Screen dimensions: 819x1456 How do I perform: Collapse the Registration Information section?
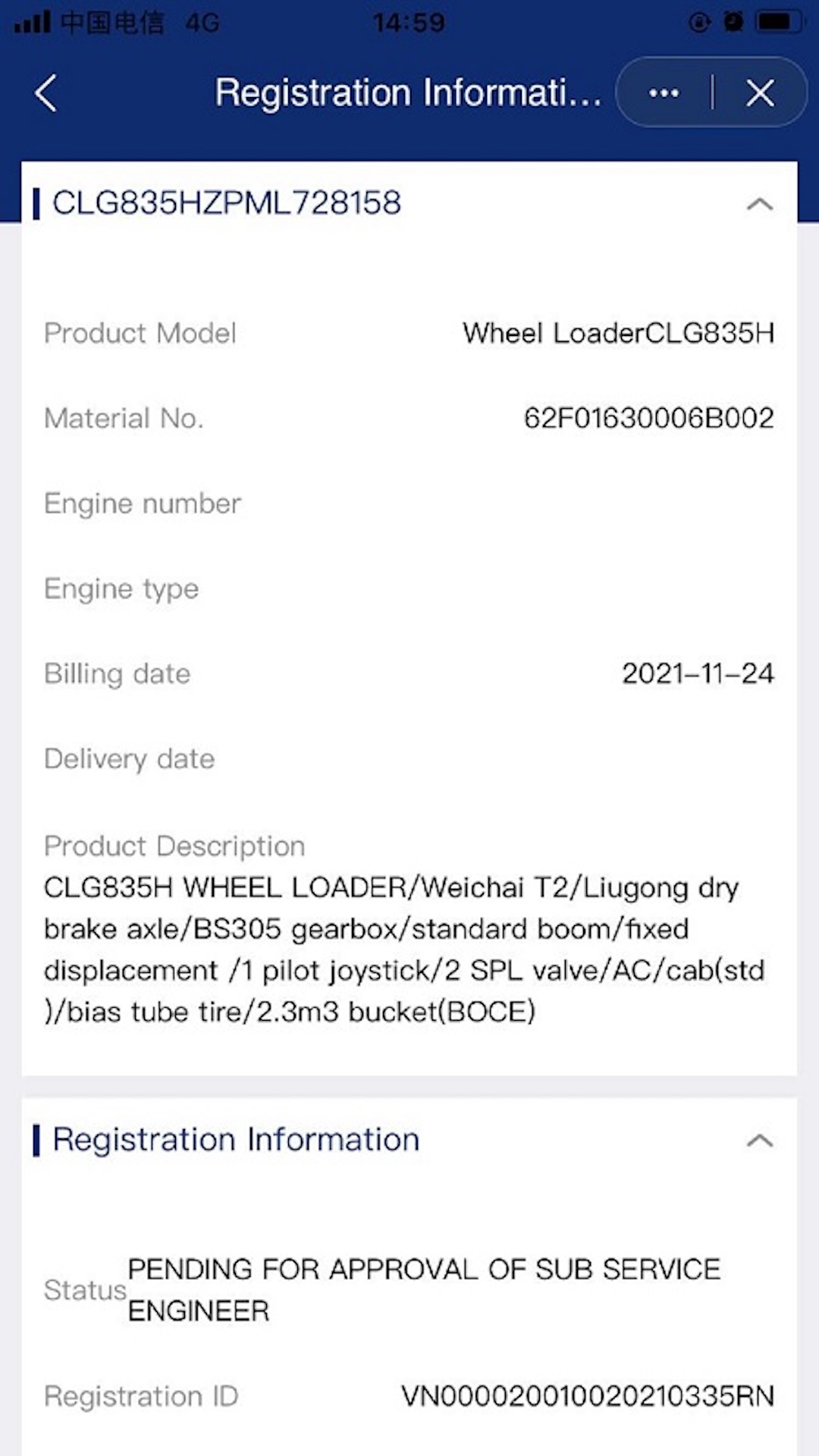coord(759,1141)
